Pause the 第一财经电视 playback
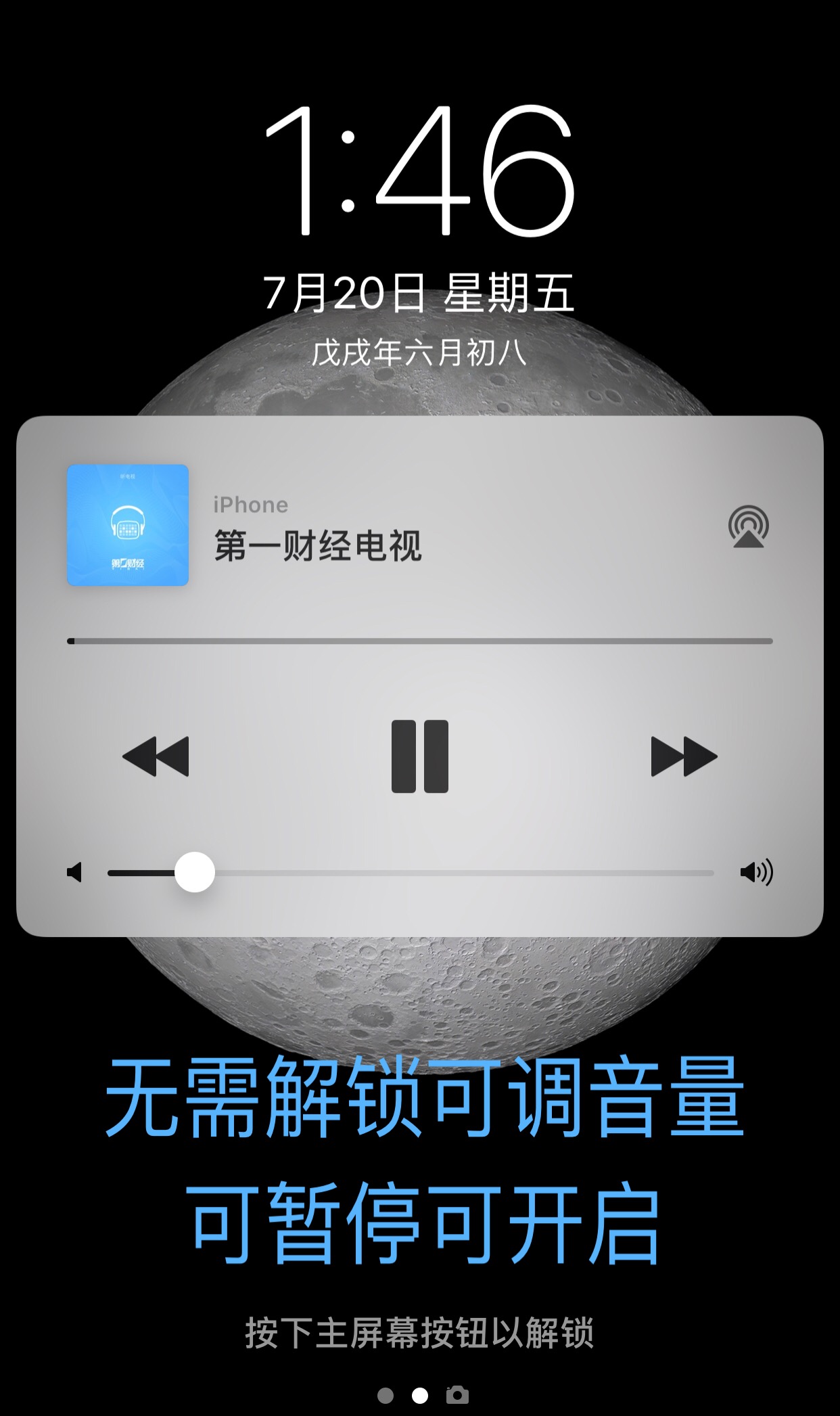The width and height of the screenshot is (840, 1416). [x=419, y=756]
